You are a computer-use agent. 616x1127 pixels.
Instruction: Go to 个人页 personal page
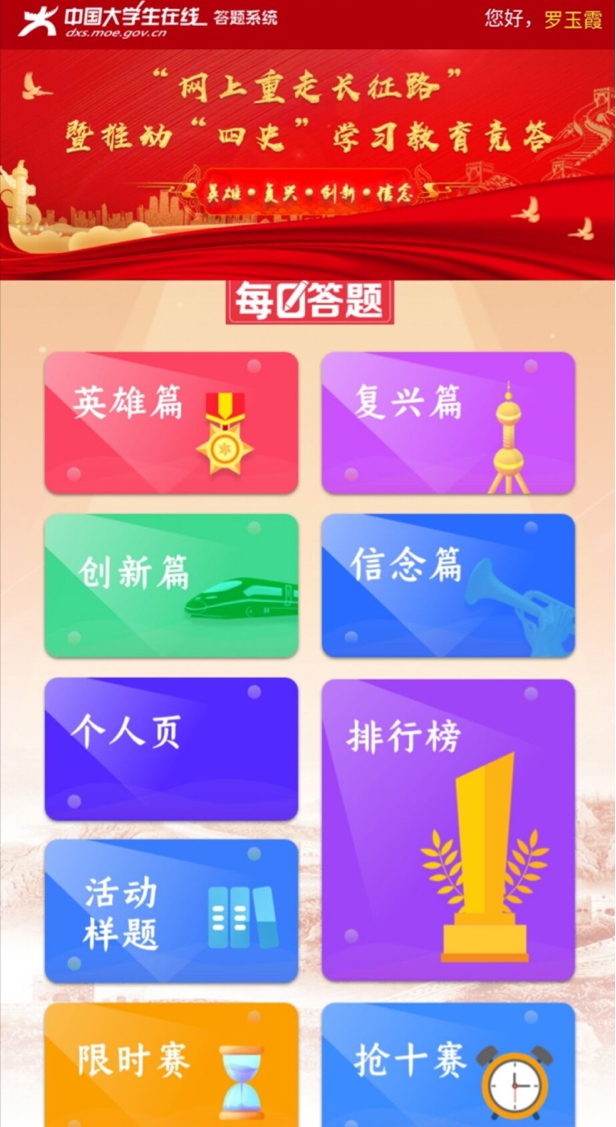(x=171, y=748)
